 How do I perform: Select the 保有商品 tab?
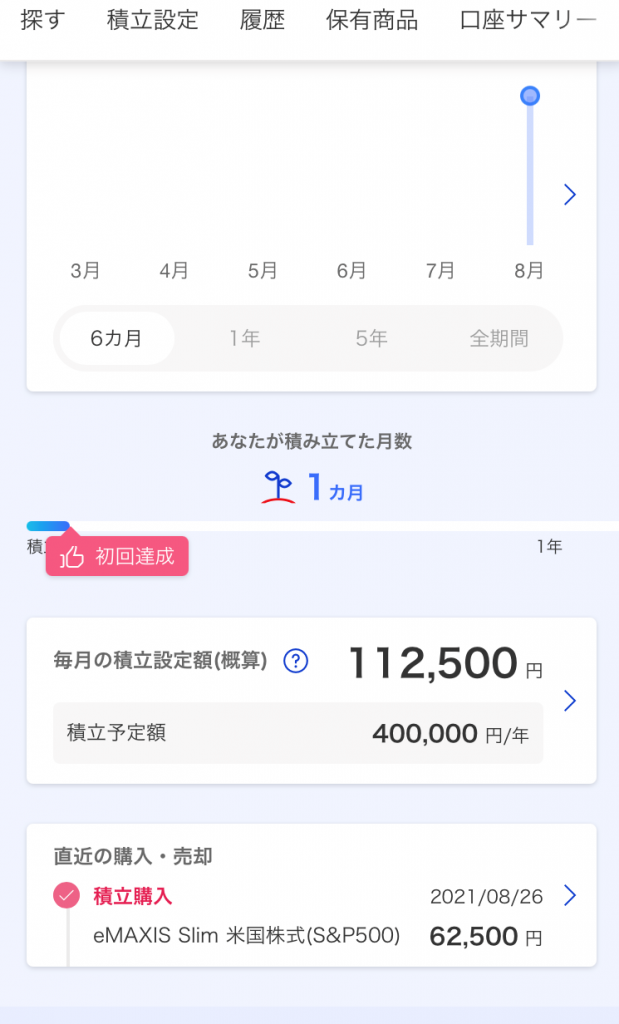[372, 20]
